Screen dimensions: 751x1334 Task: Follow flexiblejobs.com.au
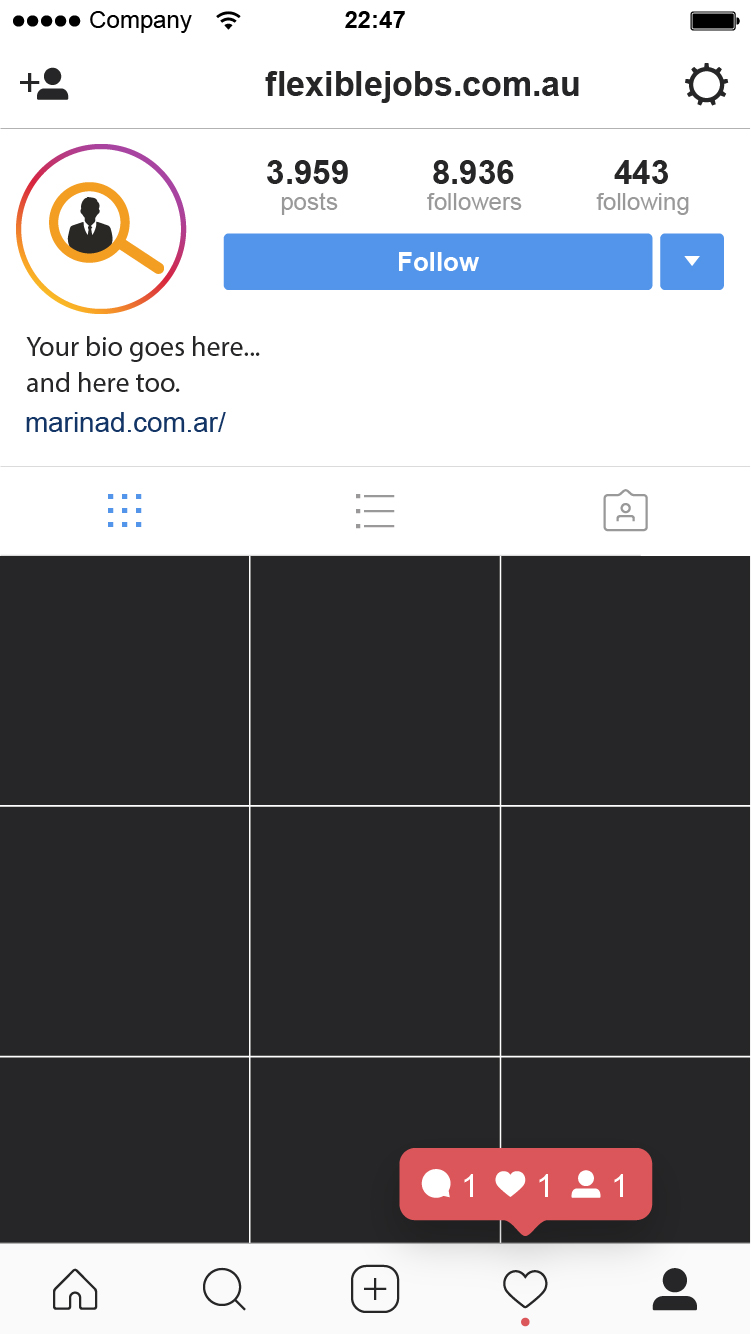click(437, 262)
